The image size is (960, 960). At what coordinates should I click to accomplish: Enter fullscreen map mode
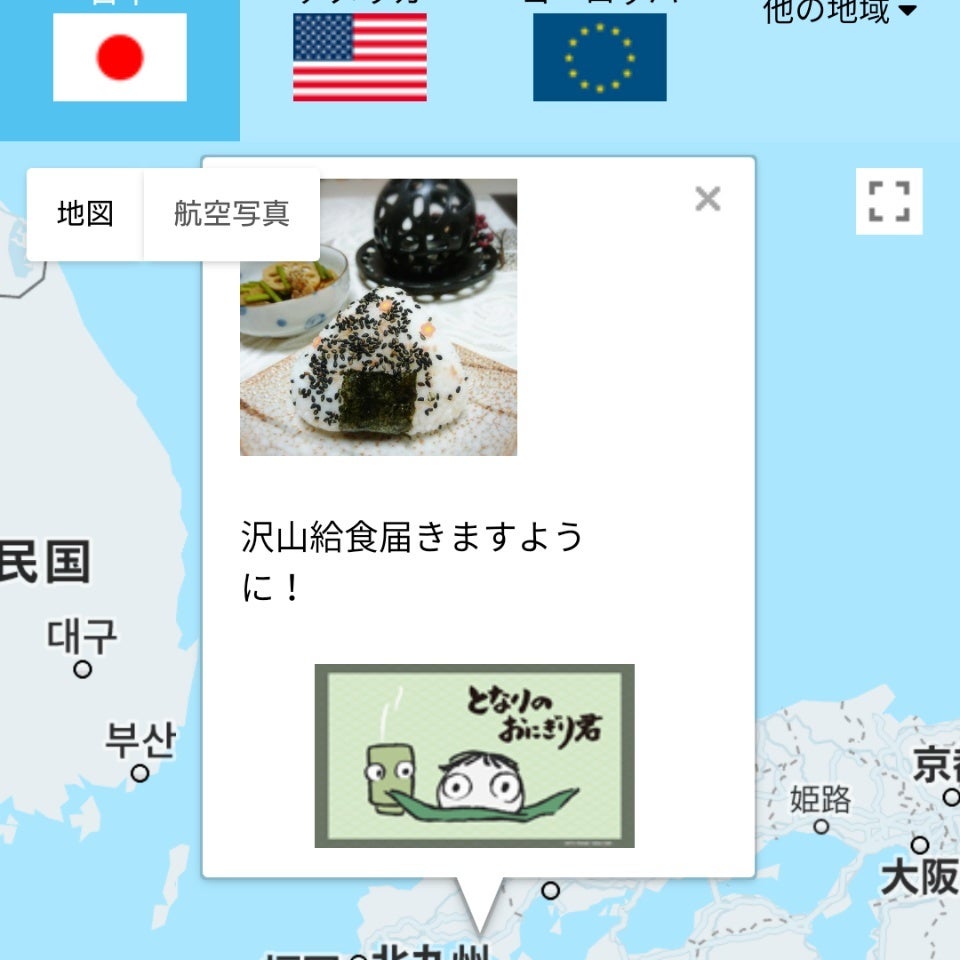[x=888, y=201]
